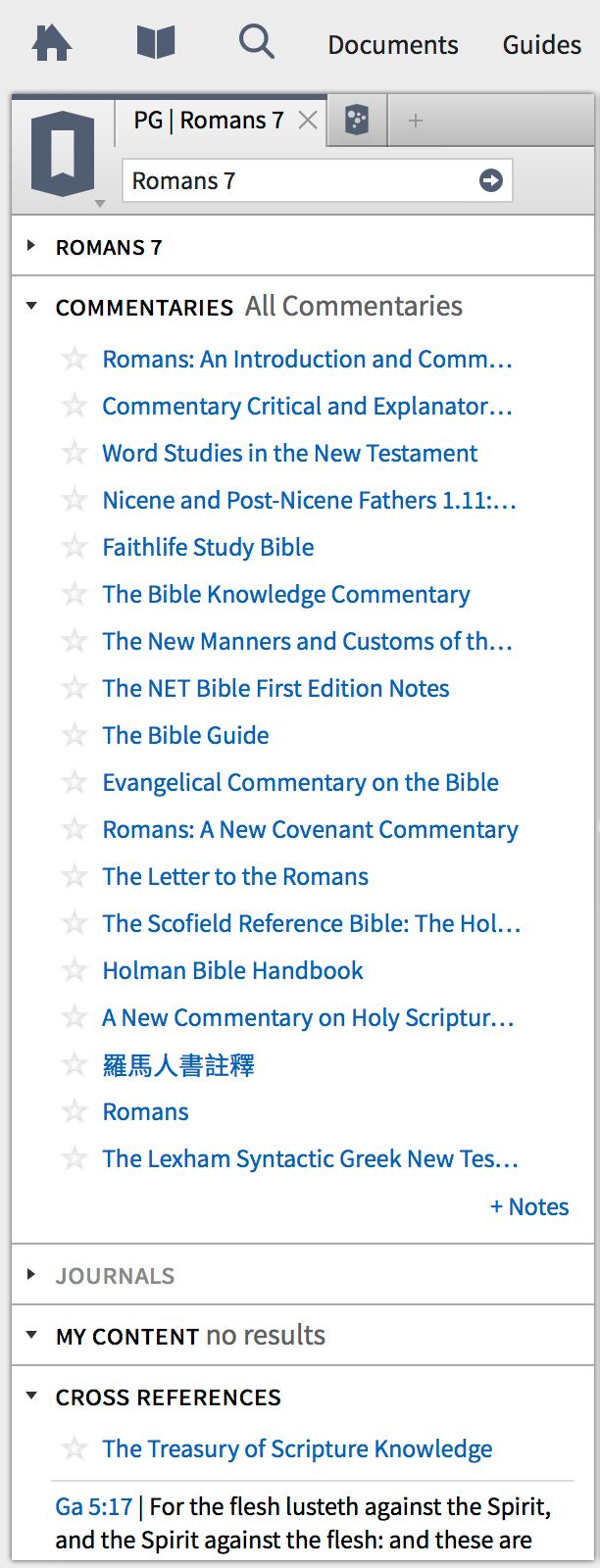This screenshot has width=600, height=1568.
Task: Open The Treasury of Scripture Knowledge
Action: pos(298,1448)
